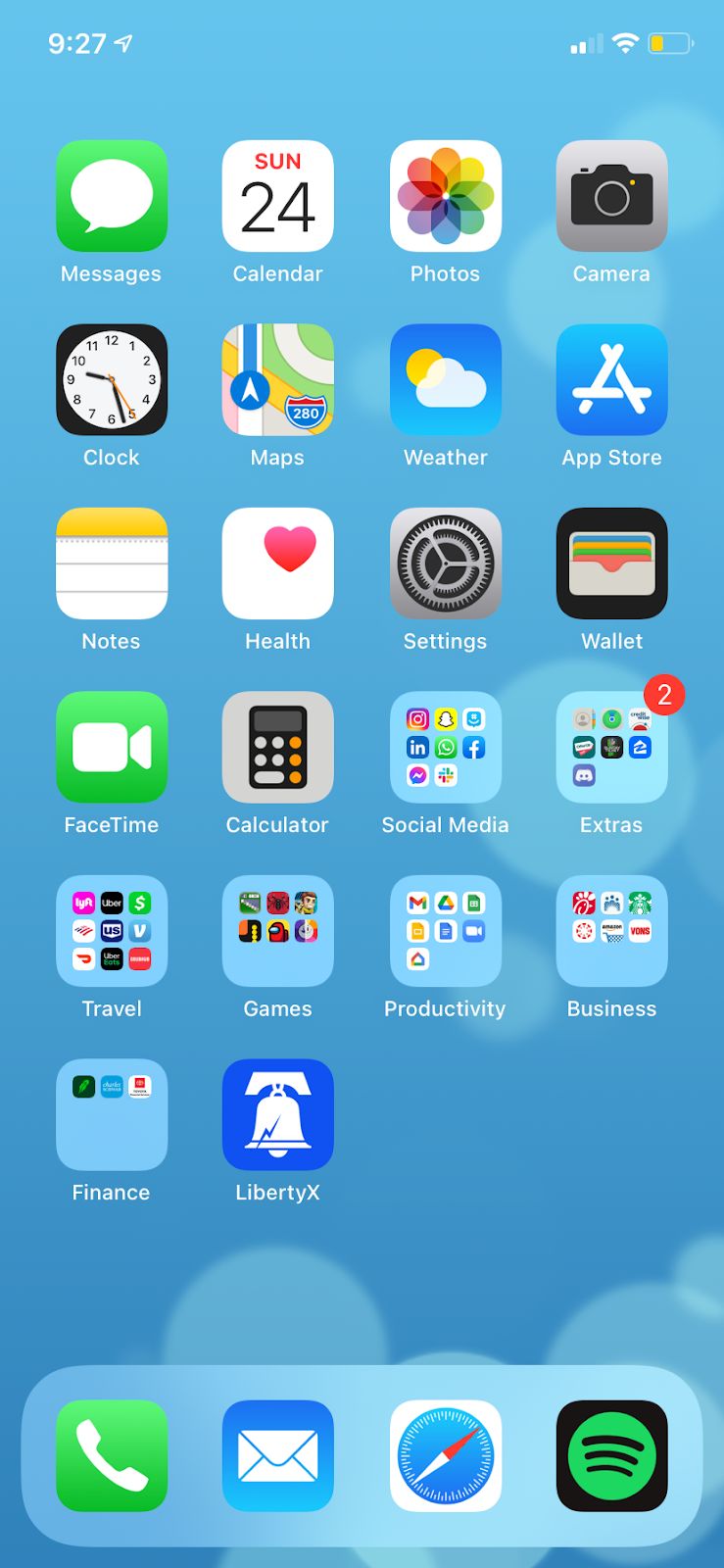Open the Notes app
The height and width of the screenshot is (1568, 724).
(x=112, y=563)
